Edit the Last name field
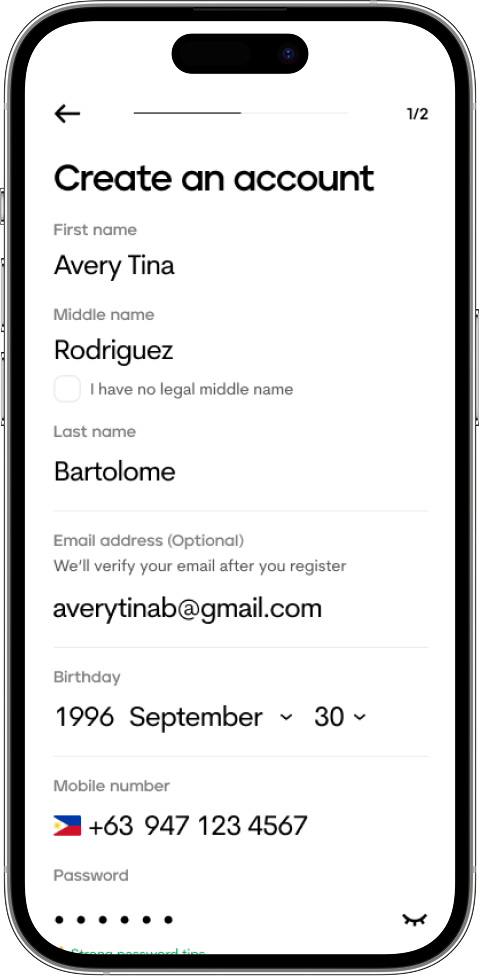 pos(240,471)
